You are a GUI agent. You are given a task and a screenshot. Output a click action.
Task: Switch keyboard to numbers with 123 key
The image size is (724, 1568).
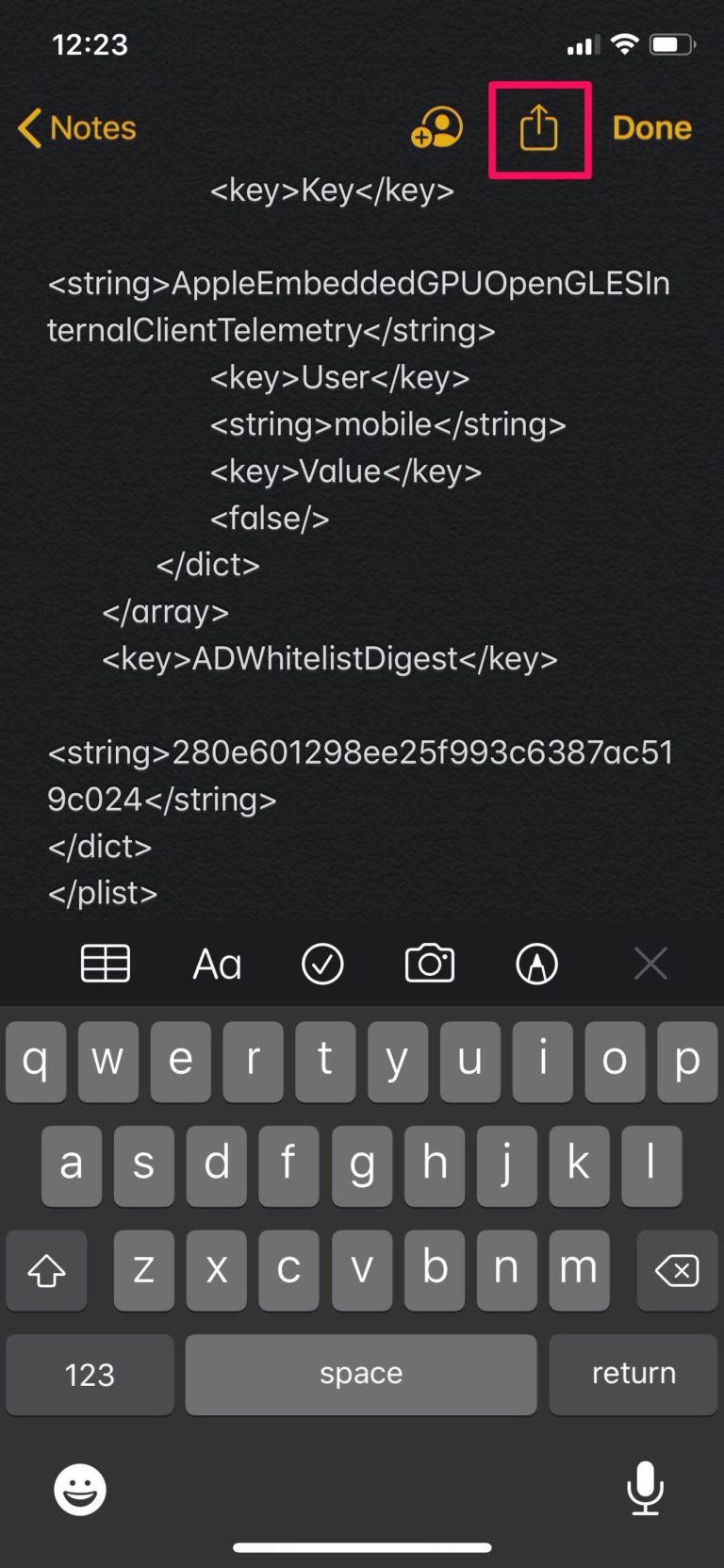pos(90,1375)
